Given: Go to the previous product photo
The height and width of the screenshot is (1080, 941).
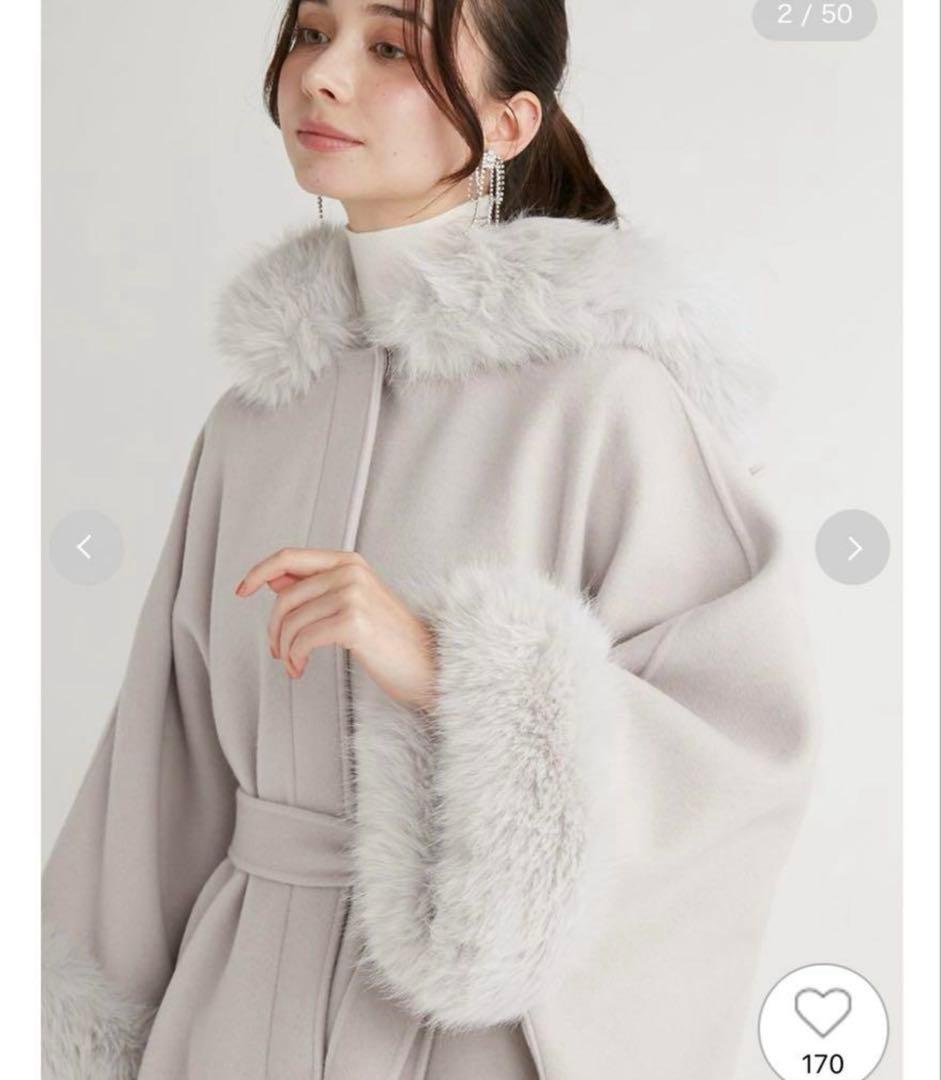Looking at the screenshot, I should 86,547.
